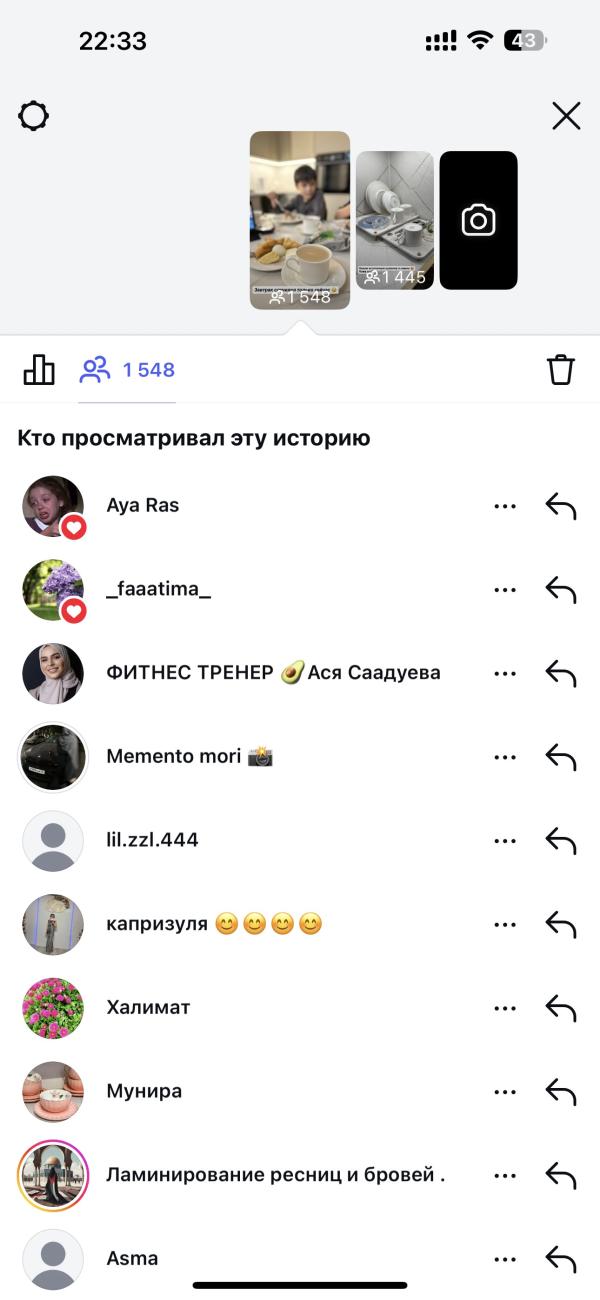The height and width of the screenshot is (1300, 600).
Task: Select the story thumbnail with 1 445 views
Action: 394,220
